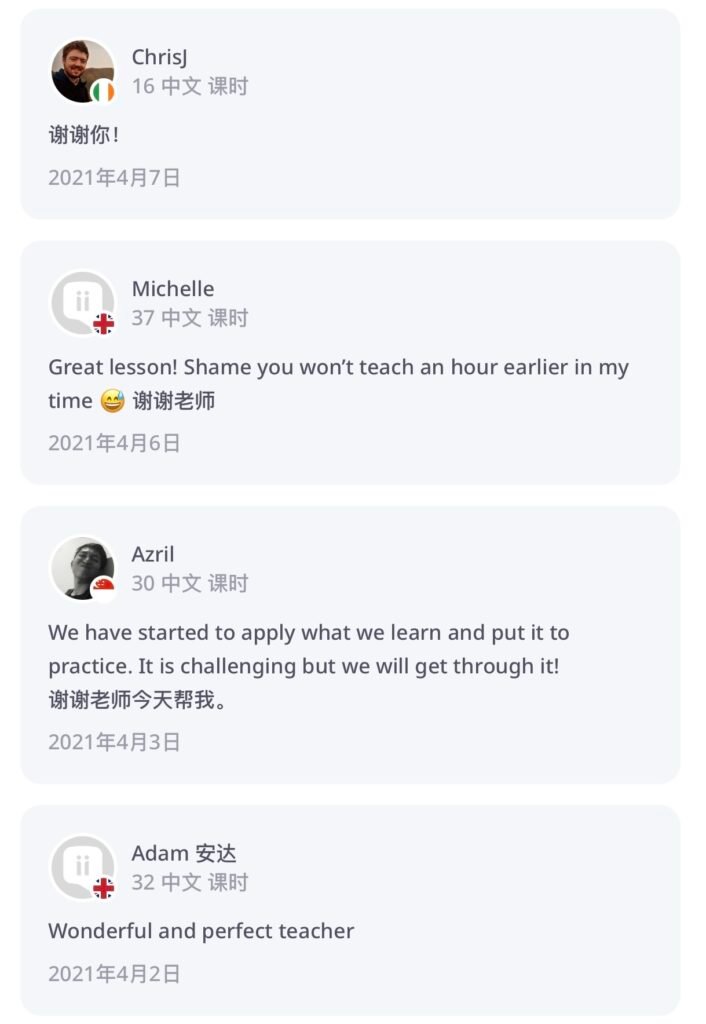Open Adam 安达's profile avatar
Viewport: 706px width, 1024px height.
coord(82,867)
